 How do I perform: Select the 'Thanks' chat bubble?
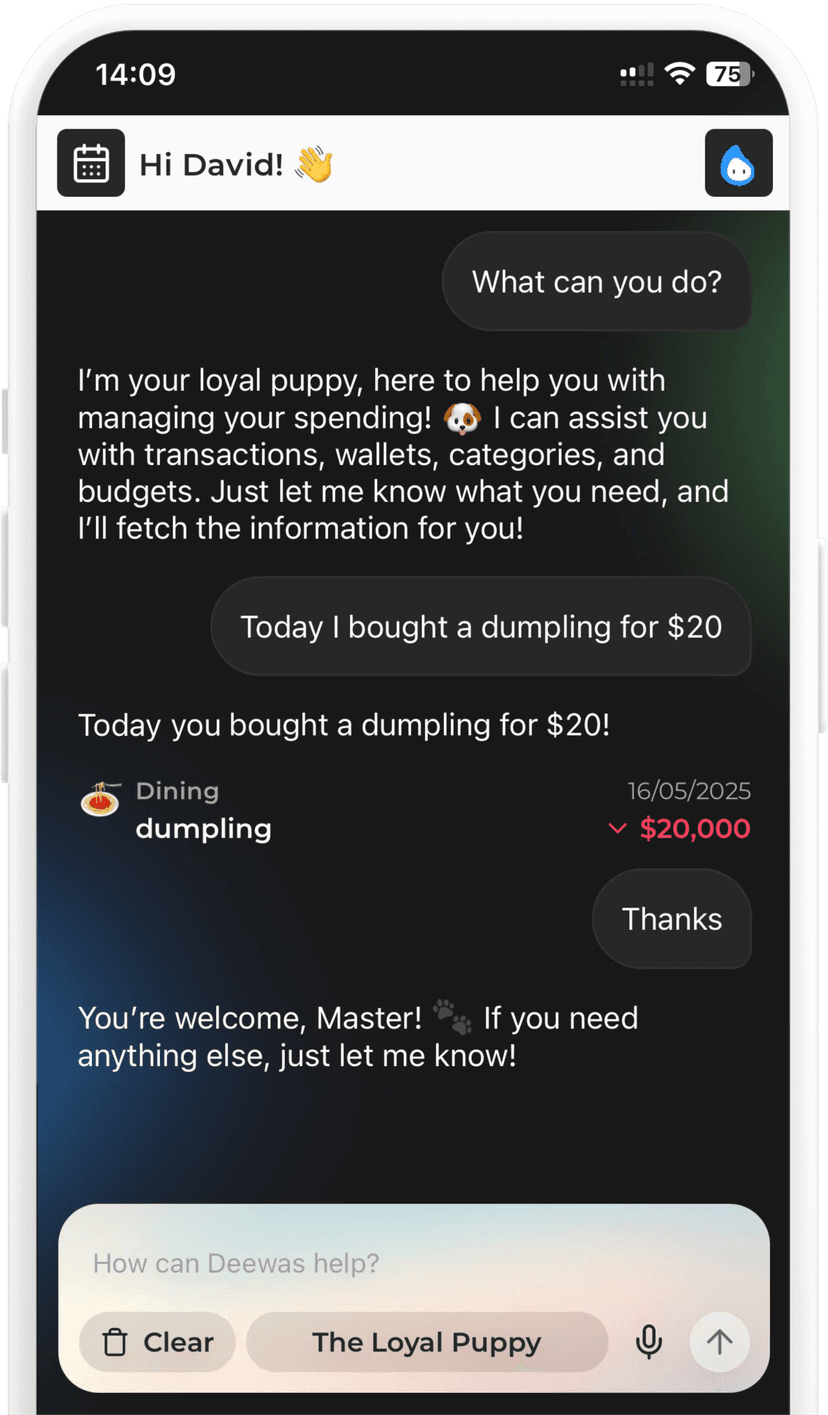671,919
